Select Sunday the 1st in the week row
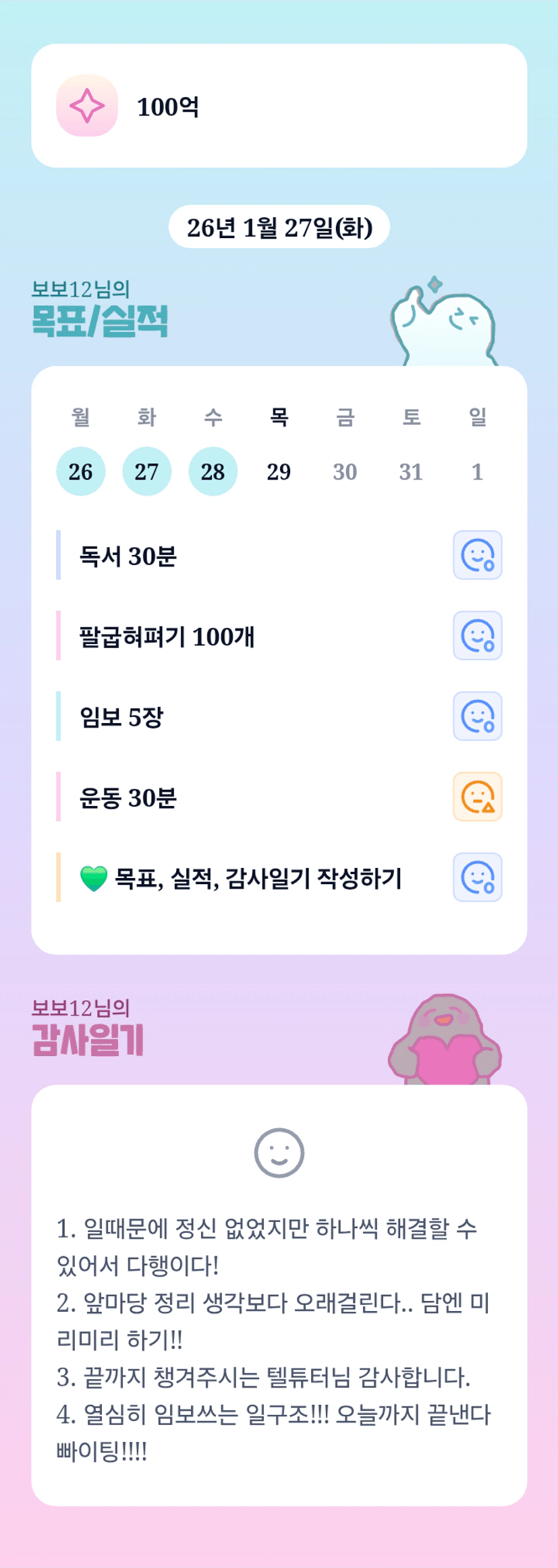558x1568 pixels. point(477,471)
